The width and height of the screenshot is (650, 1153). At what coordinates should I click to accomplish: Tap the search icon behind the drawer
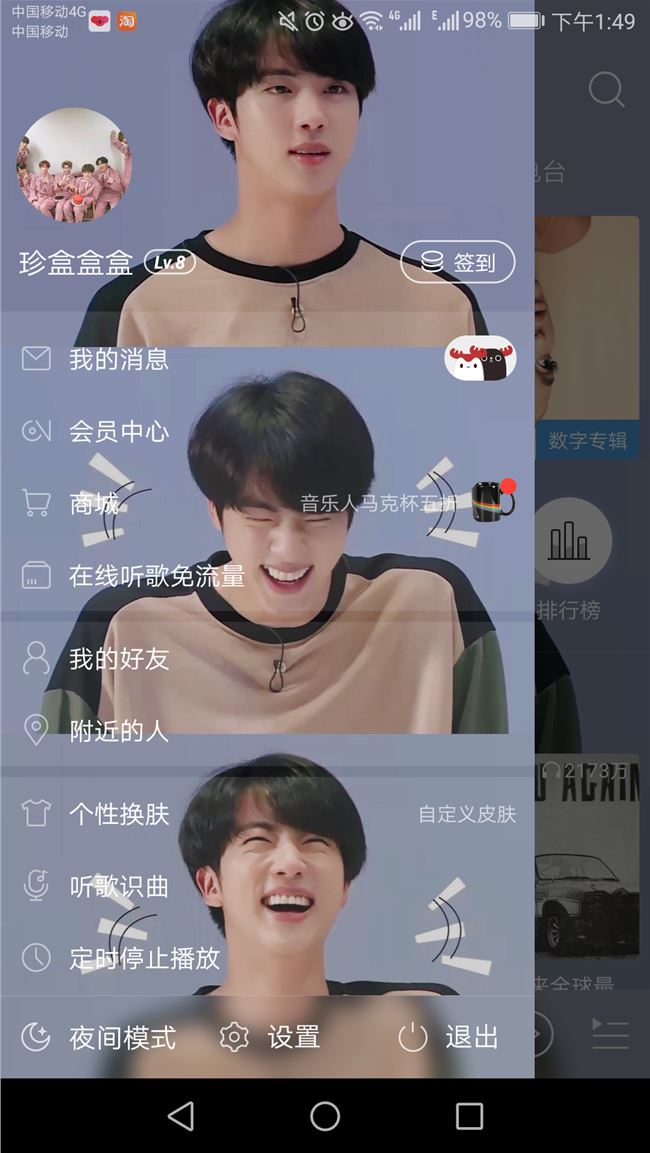pos(606,90)
